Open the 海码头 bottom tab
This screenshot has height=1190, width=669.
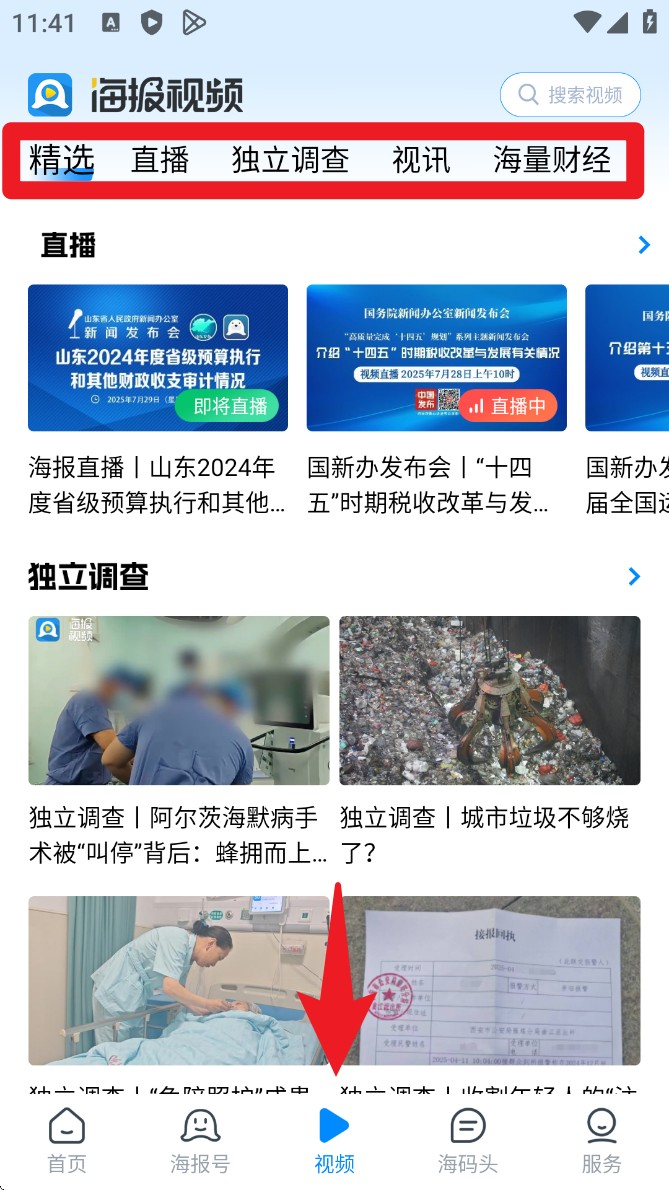click(467, 1141)
